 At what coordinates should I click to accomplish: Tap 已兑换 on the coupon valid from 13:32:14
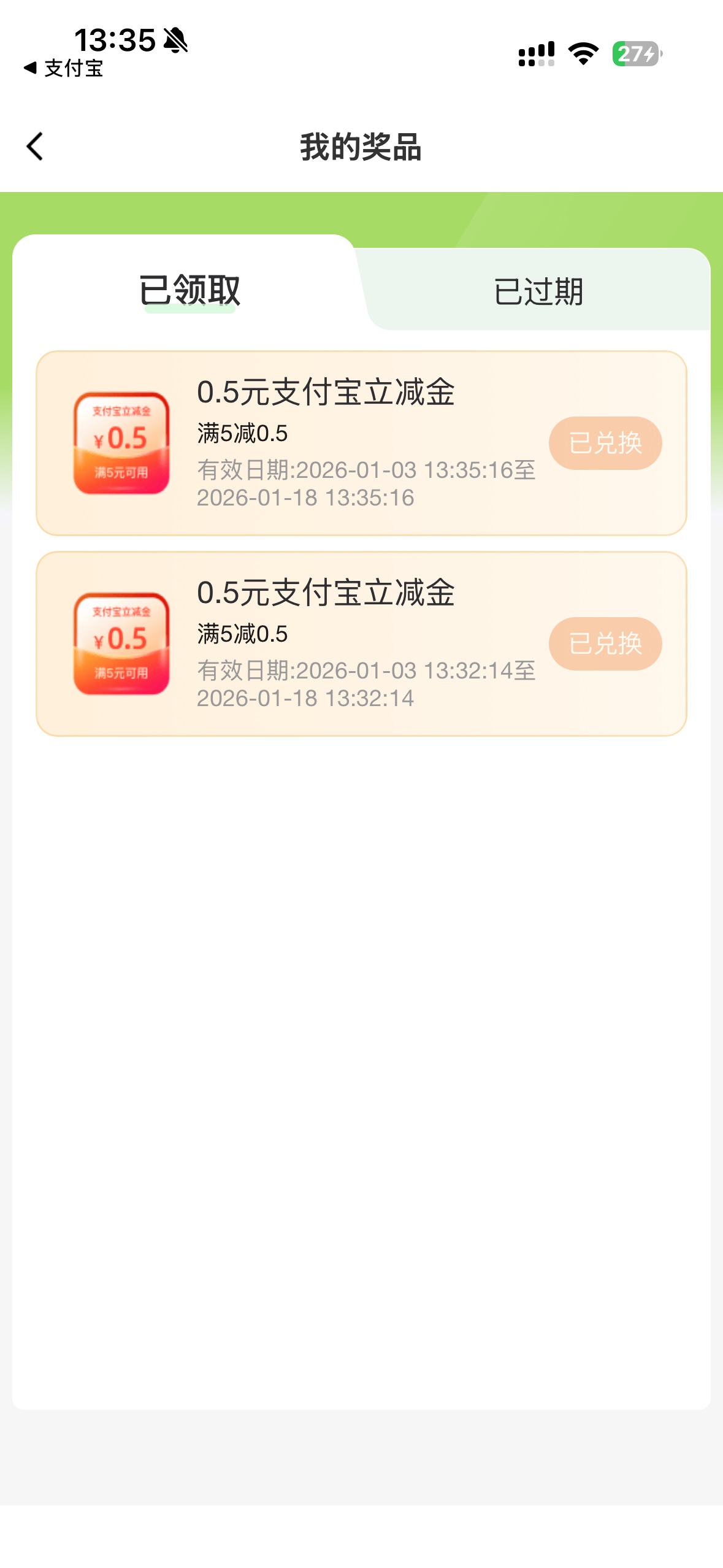605,644
